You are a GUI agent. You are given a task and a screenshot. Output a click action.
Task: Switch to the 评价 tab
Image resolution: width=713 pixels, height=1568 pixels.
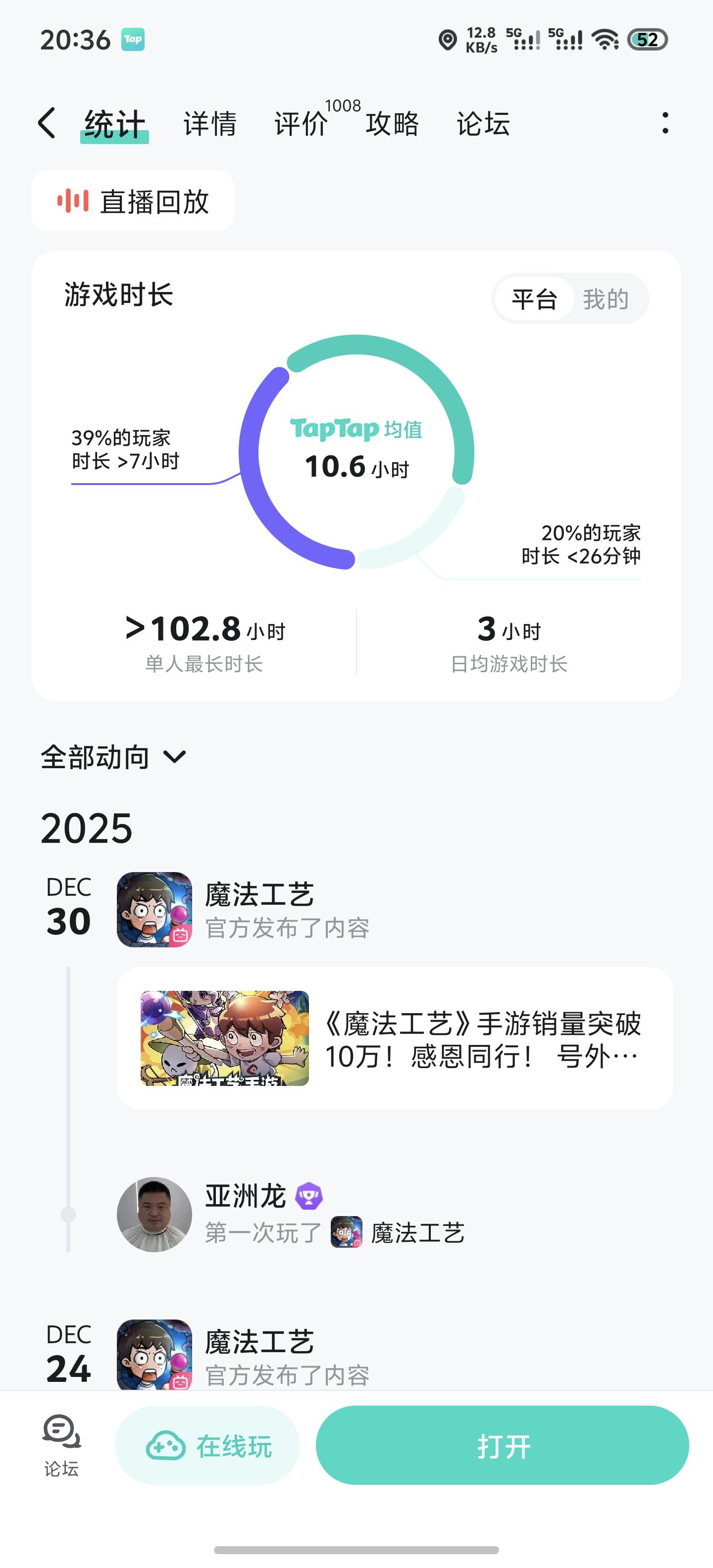(301, 124)
